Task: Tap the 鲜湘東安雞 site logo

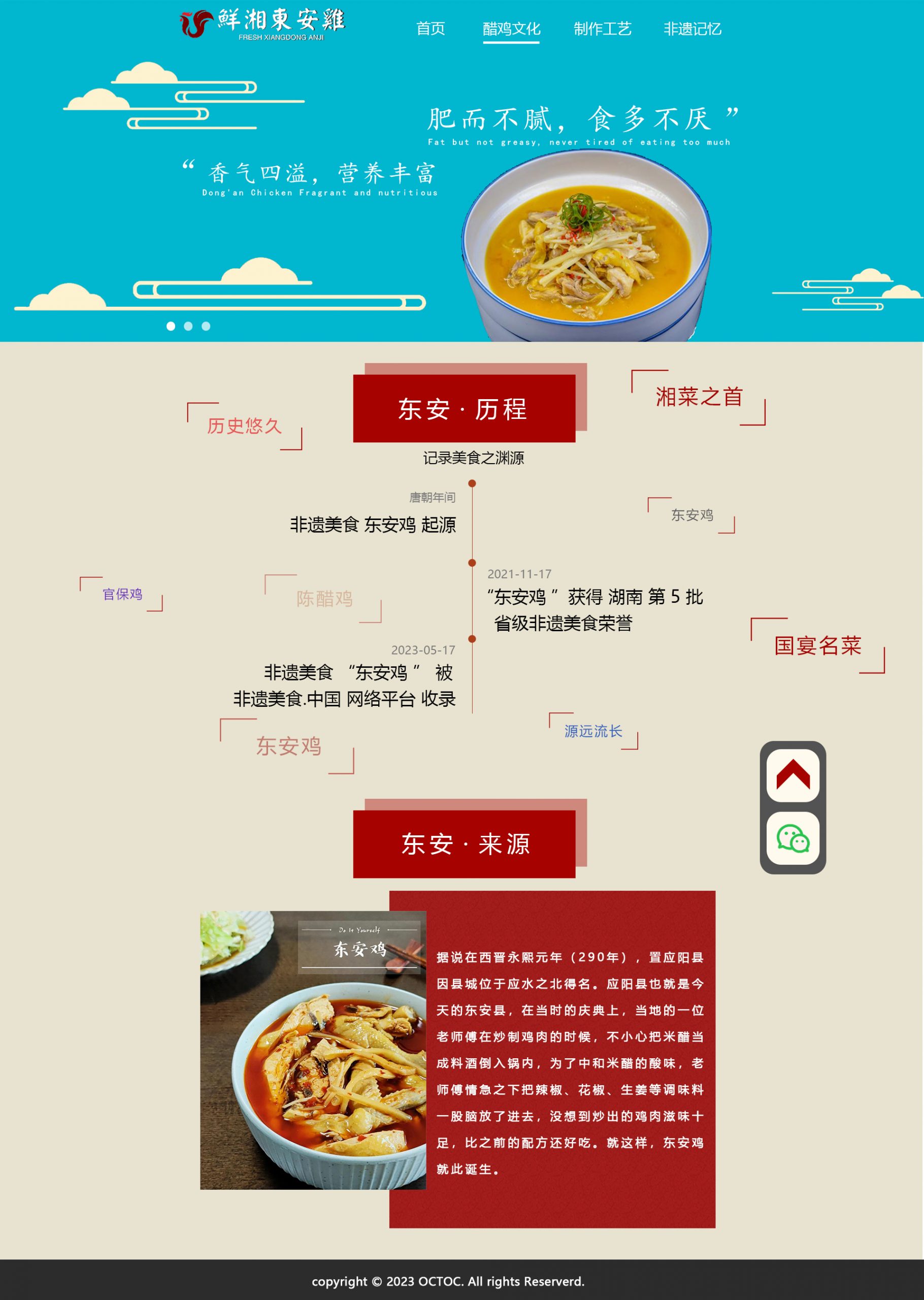Action: pyautogui.click(x=262, y=24)
